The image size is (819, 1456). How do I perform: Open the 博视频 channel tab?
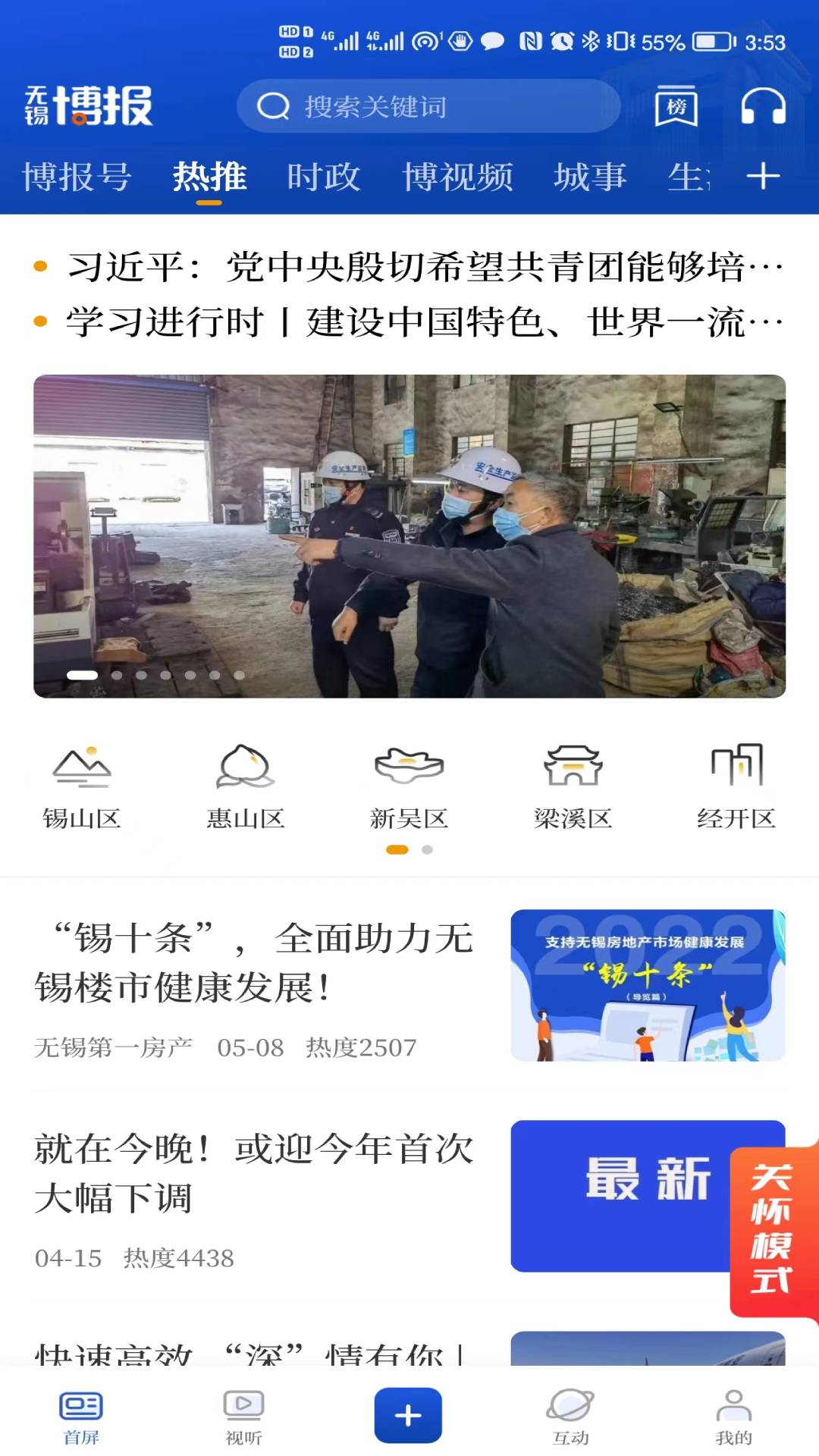pyautogui.click(x=457, y=177)
